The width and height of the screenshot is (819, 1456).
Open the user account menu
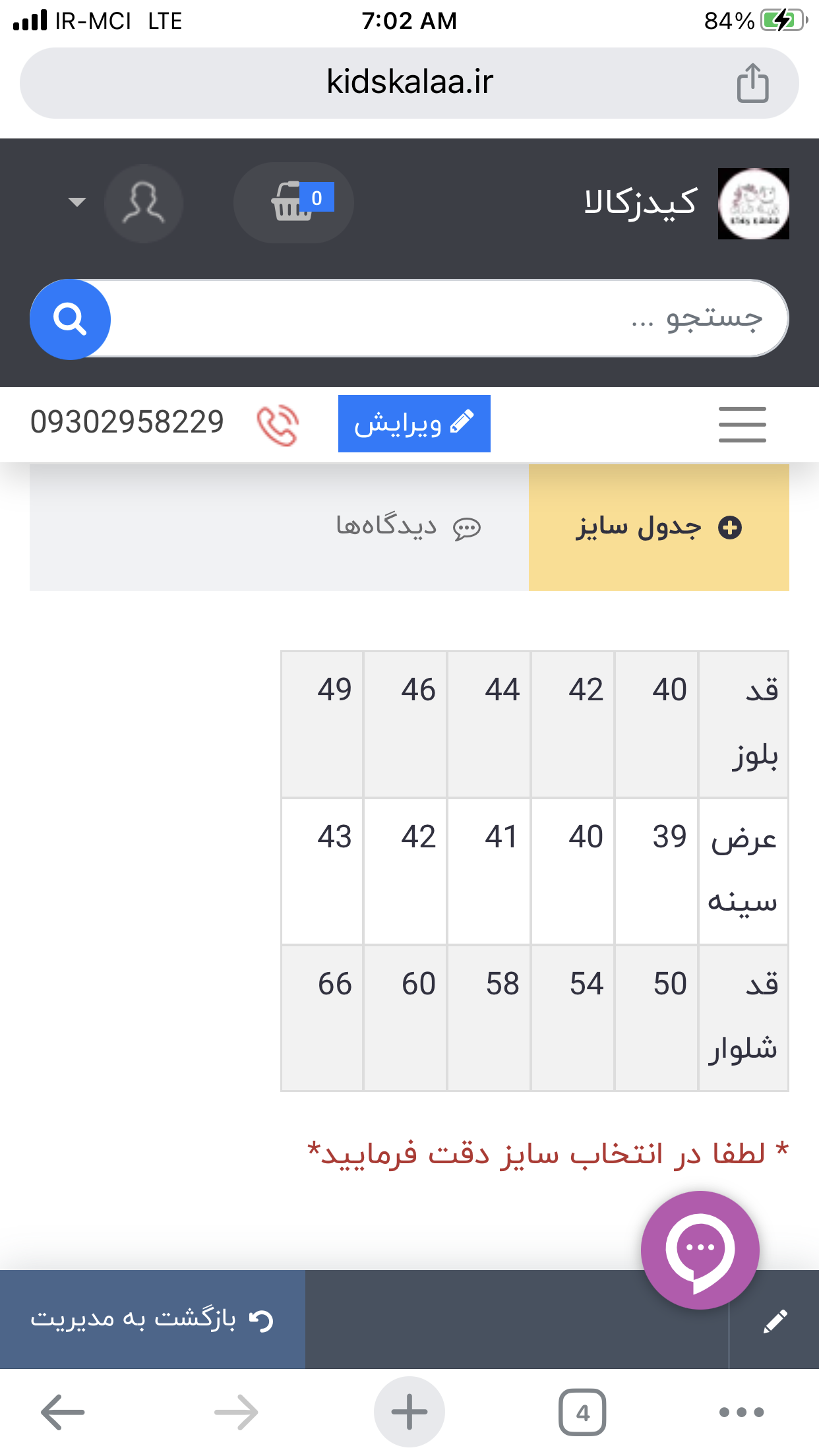(x=143, y=203)
